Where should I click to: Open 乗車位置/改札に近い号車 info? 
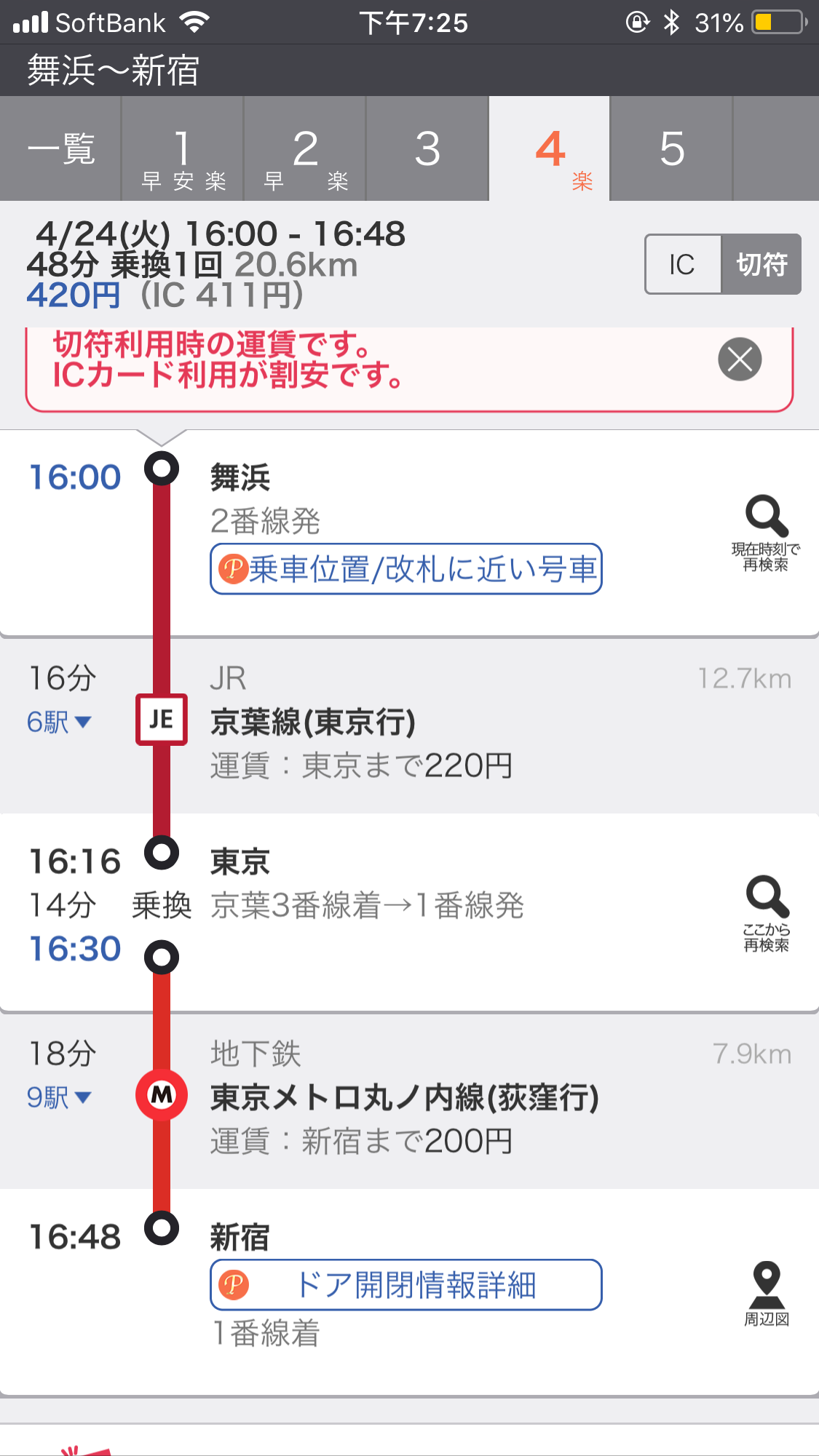coord(406,569)
